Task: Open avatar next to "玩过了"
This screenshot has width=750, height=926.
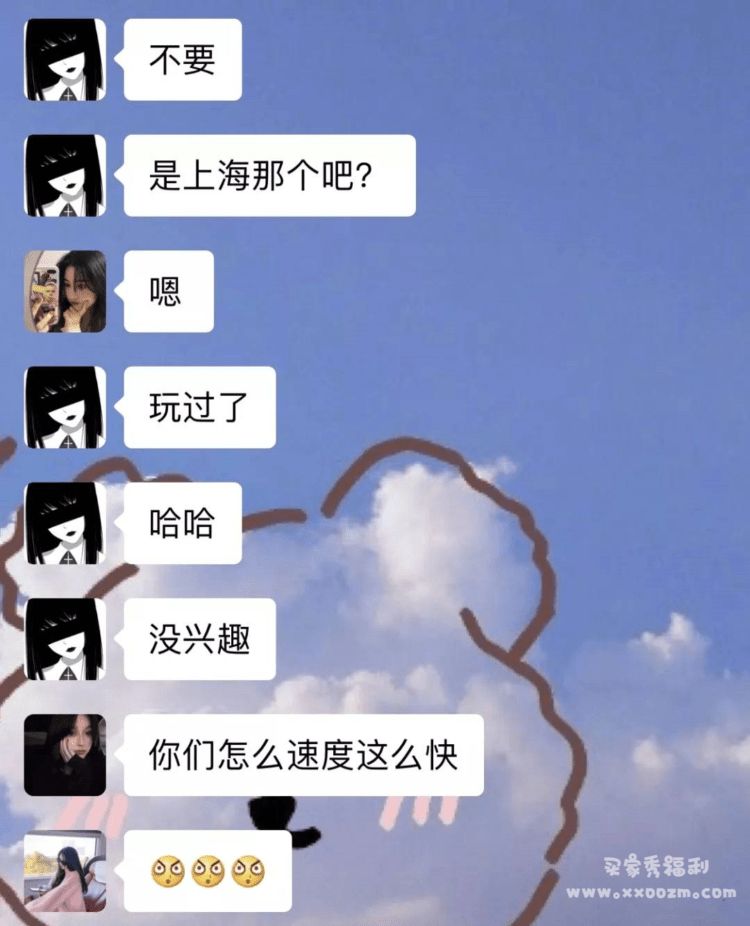Action: pos(65,407)
